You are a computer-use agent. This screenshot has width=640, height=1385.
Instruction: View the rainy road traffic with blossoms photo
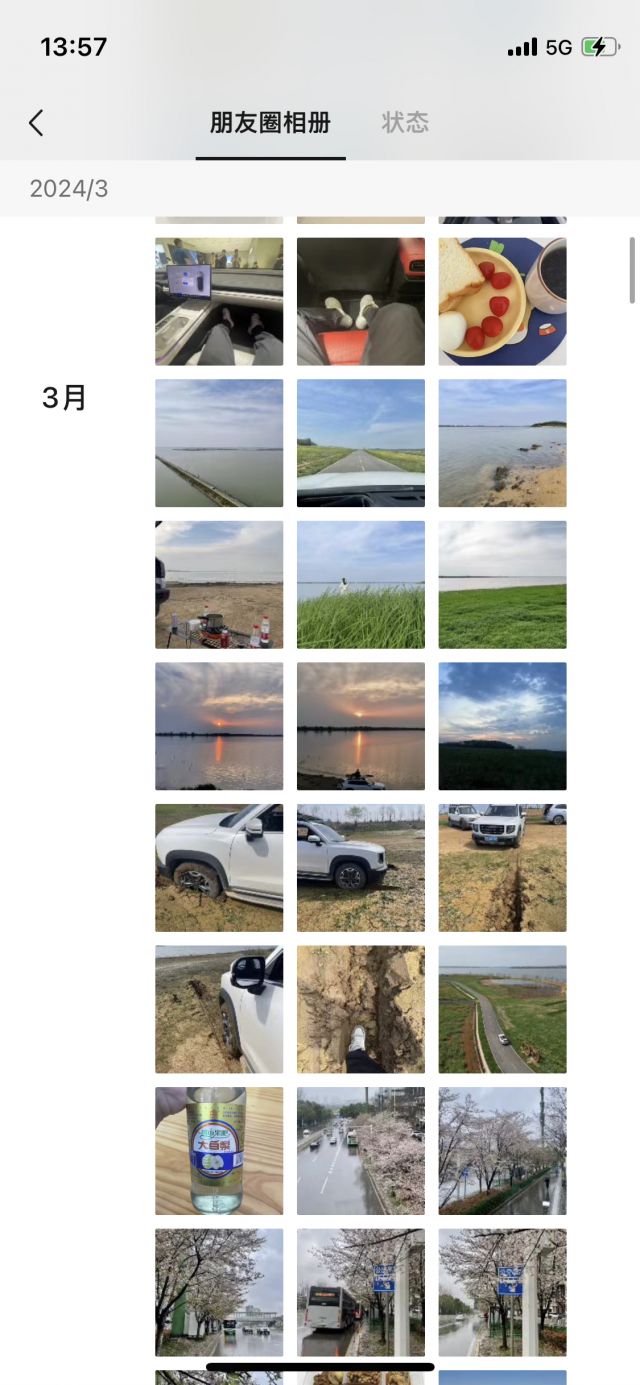pos(360,1151)
